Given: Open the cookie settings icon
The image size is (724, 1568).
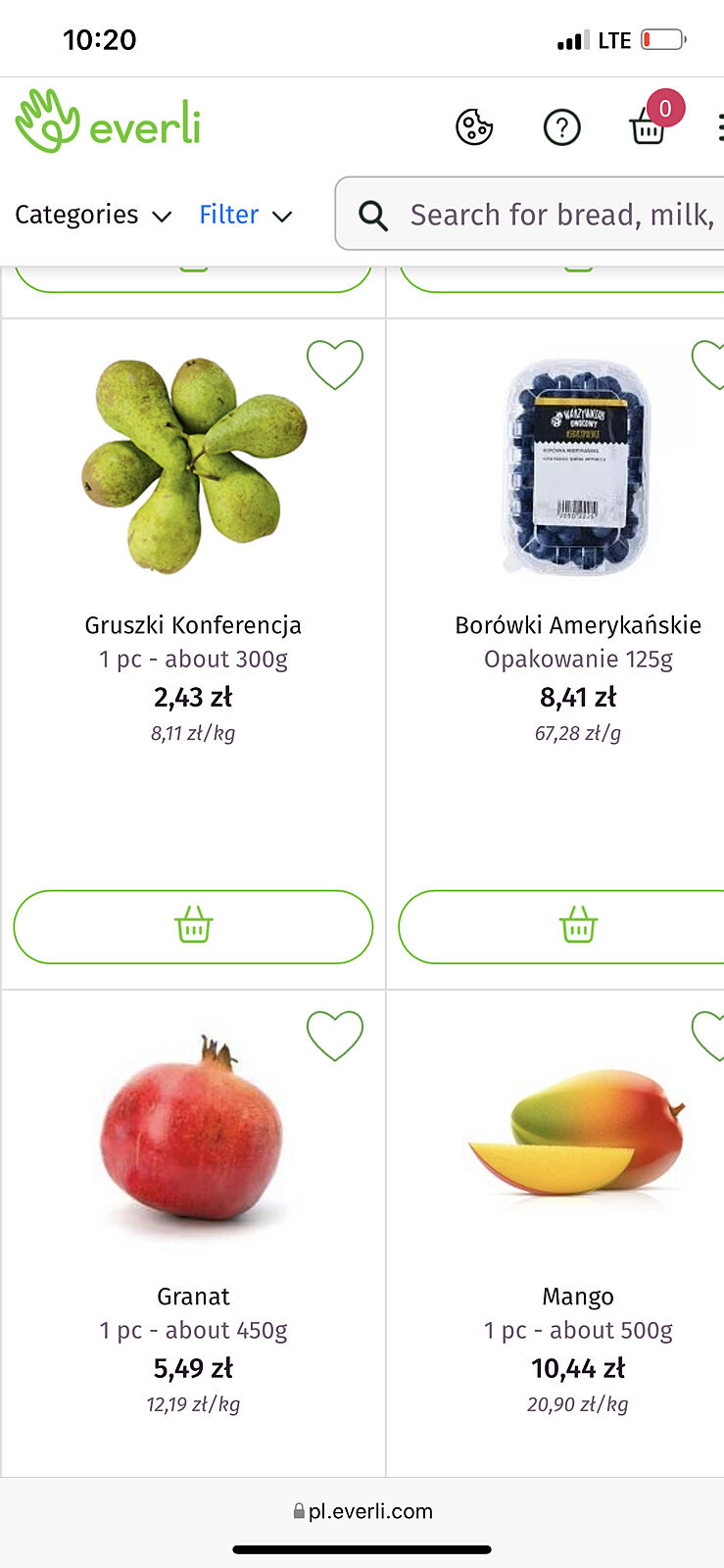Looking at the screenshot, I should tap(474, 127).
